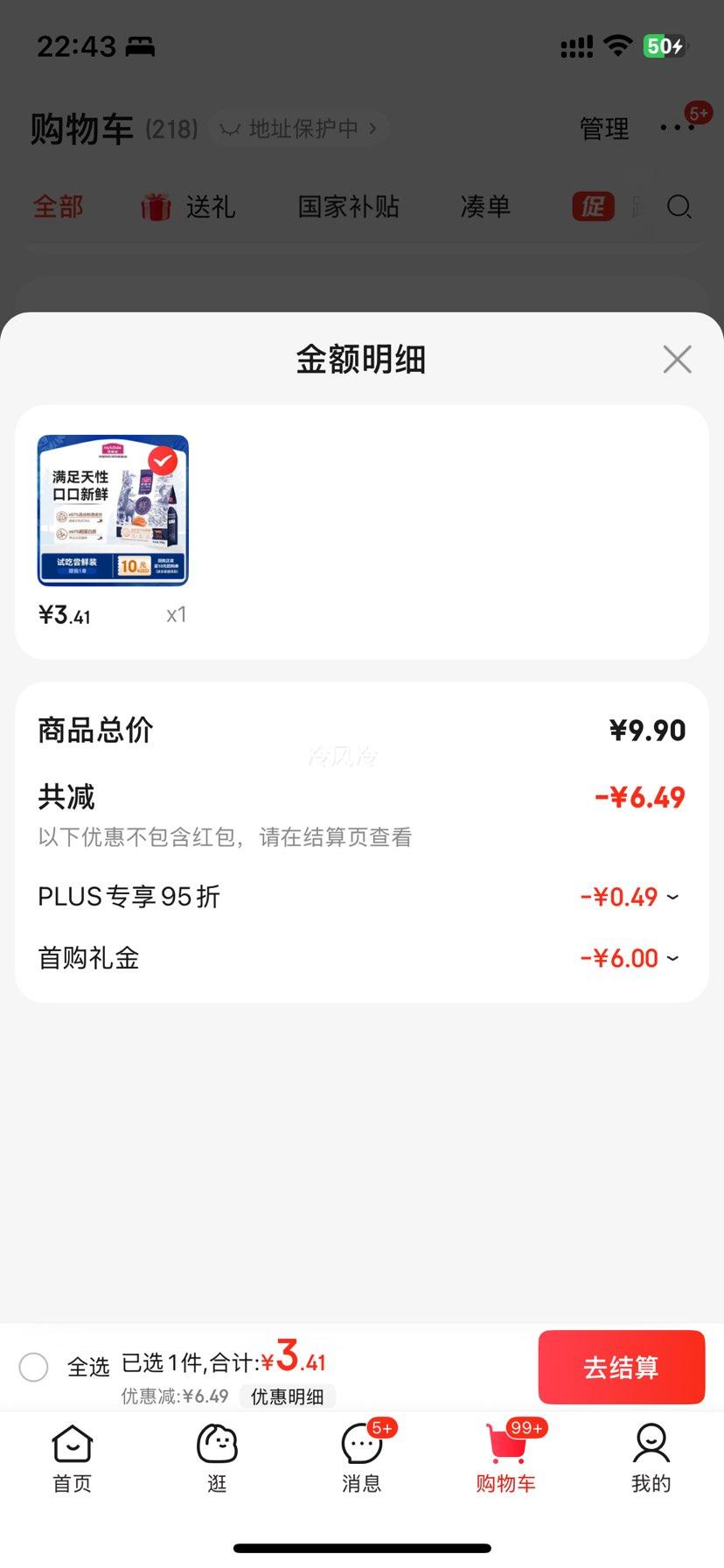Tap the megaphone icon next to 地址保护中
Image resolution: width=724 pixels, height=1568 pixels.
pyautogui.click(x=229, y=128)
